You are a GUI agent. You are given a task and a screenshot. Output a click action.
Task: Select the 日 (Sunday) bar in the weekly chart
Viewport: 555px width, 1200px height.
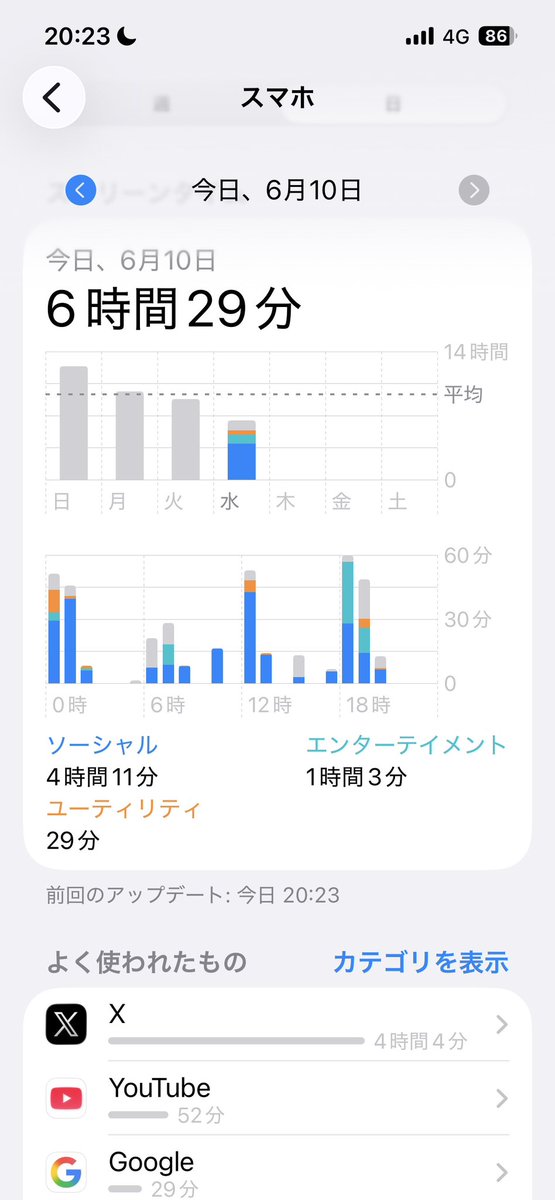(74, 423)
